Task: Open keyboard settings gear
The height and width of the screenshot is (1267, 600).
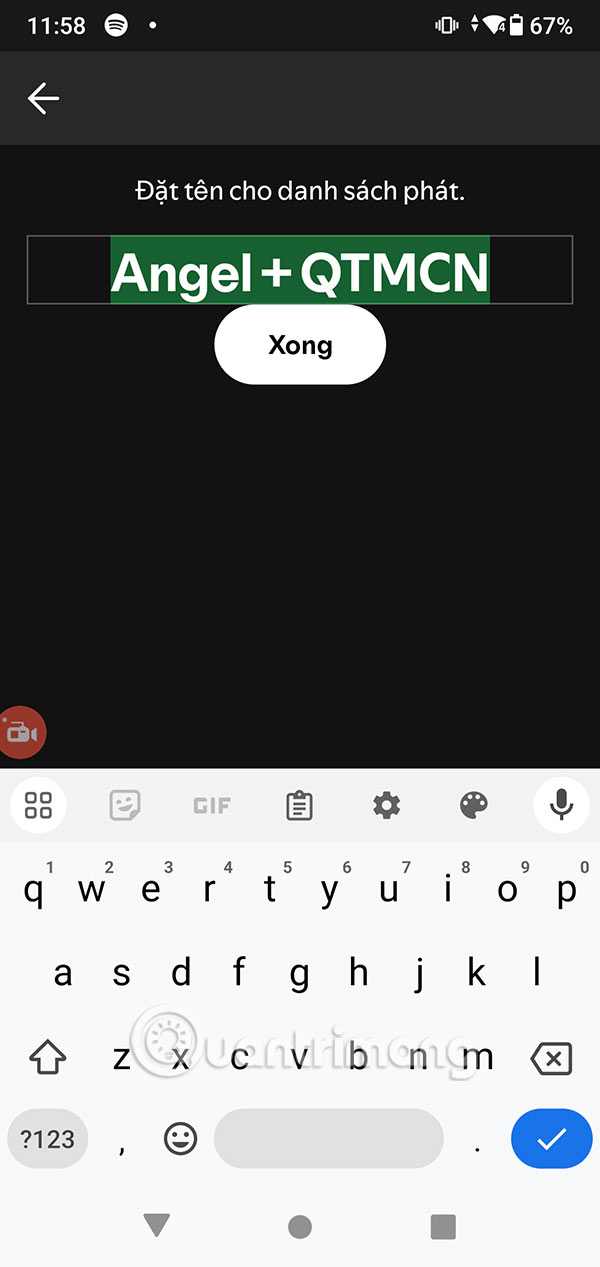Action: click(386, 805)
